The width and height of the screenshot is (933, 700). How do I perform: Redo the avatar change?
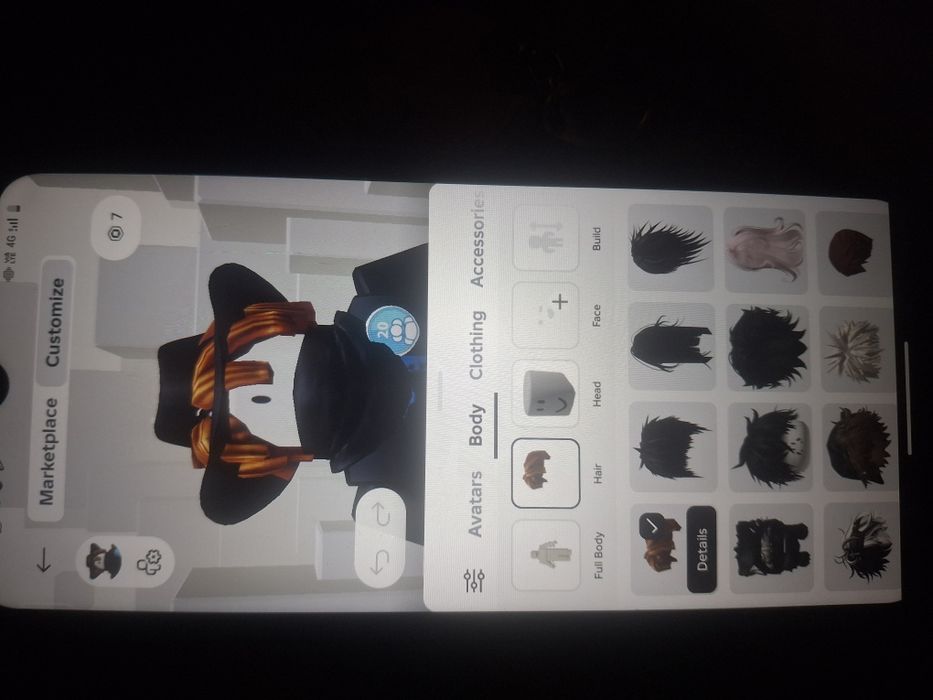380,513
